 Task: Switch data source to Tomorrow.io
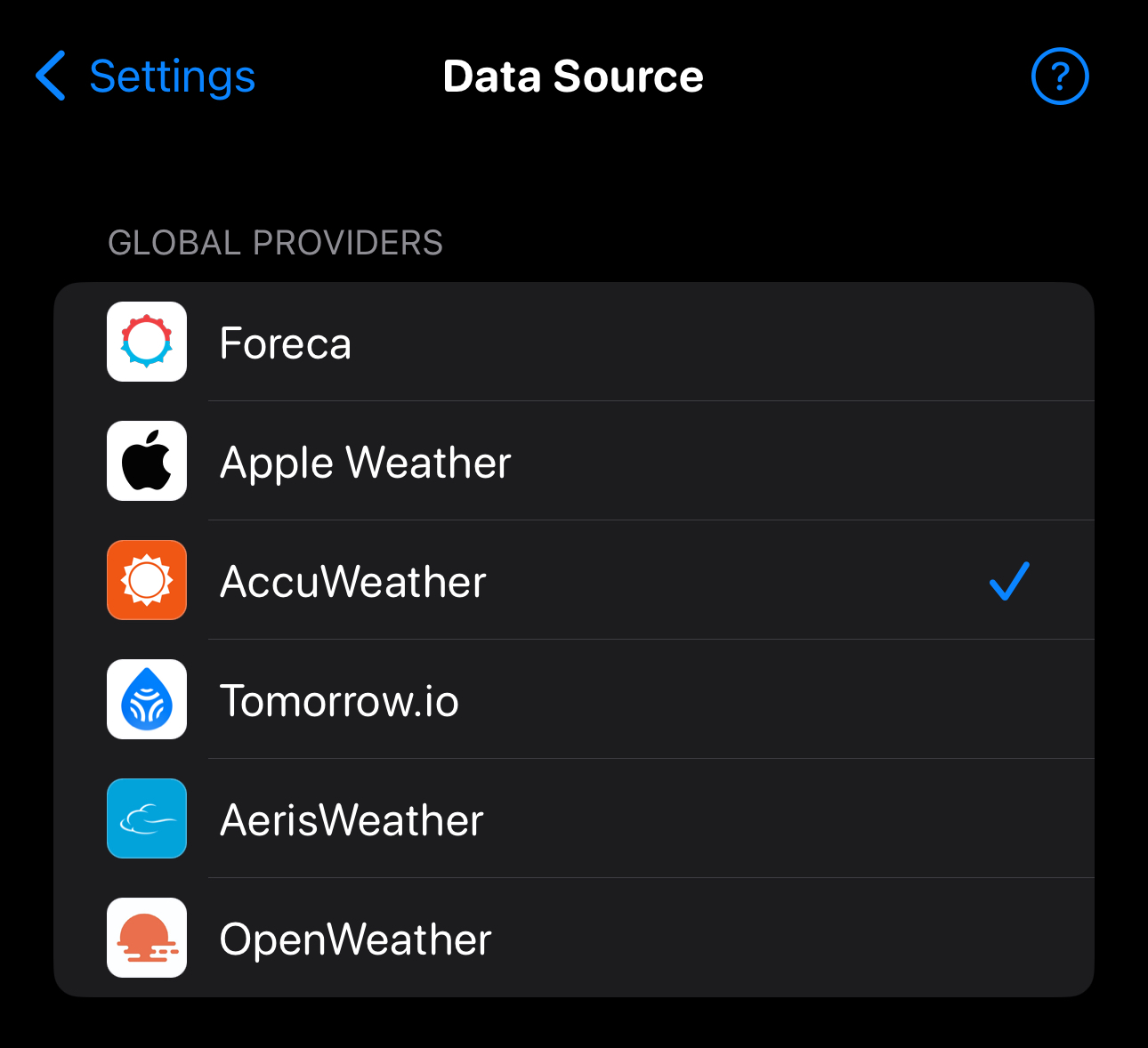tap(574, 699)
